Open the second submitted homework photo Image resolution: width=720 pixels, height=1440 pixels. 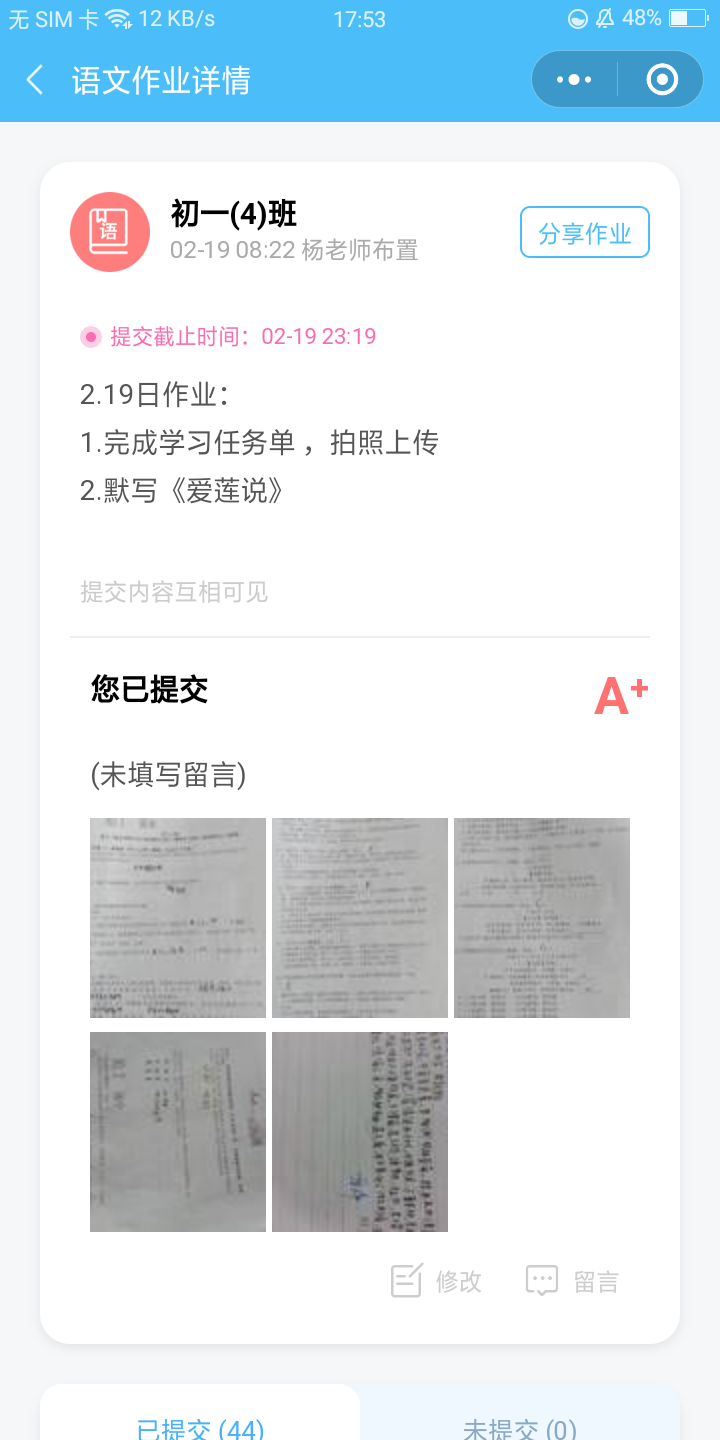360,918
